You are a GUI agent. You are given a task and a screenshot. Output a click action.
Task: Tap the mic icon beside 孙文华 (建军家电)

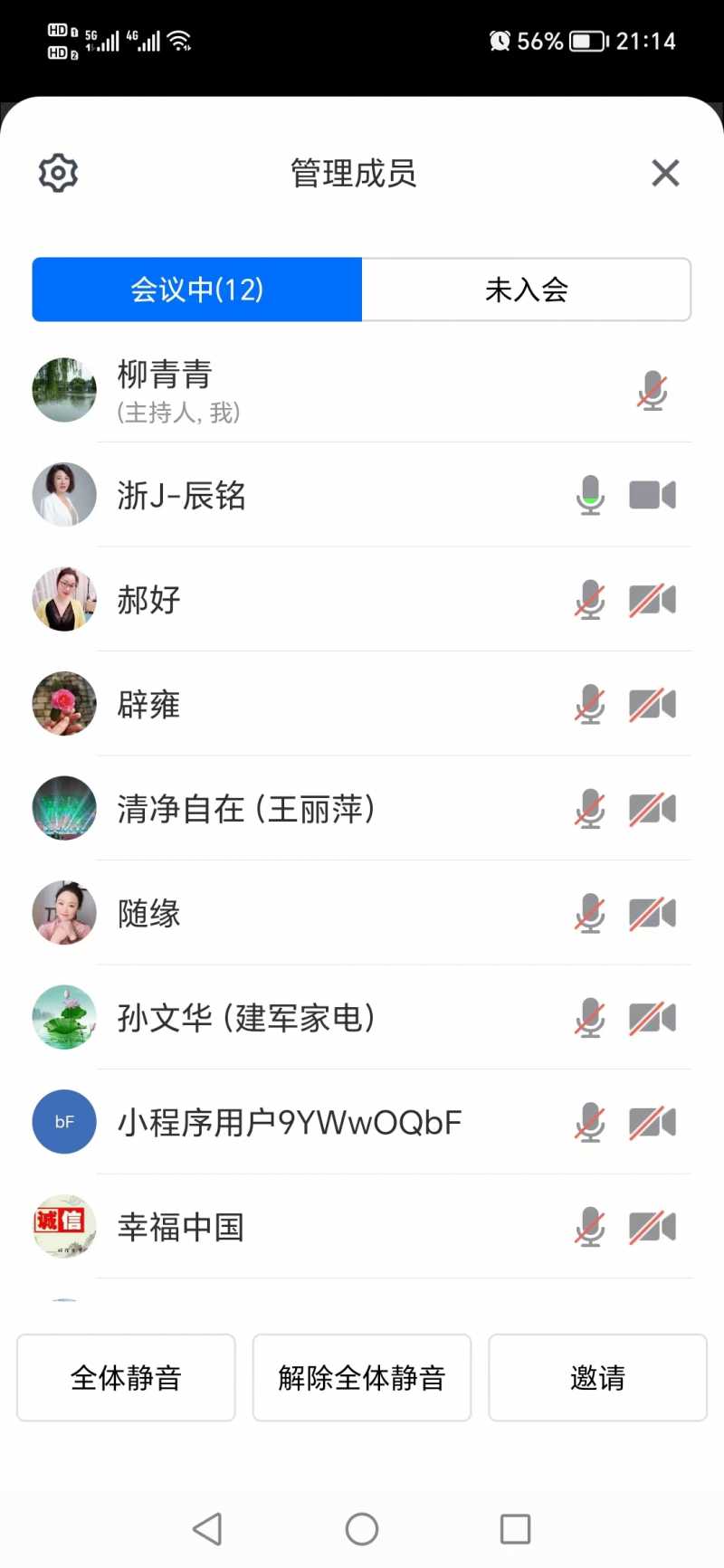(590, 1017)
